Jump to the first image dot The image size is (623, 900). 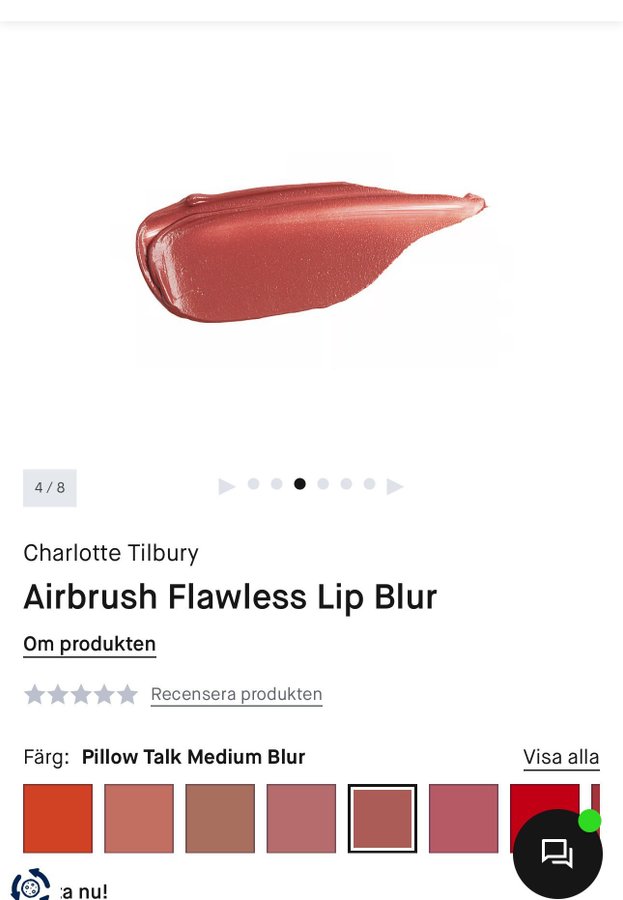tap(253, 484)
